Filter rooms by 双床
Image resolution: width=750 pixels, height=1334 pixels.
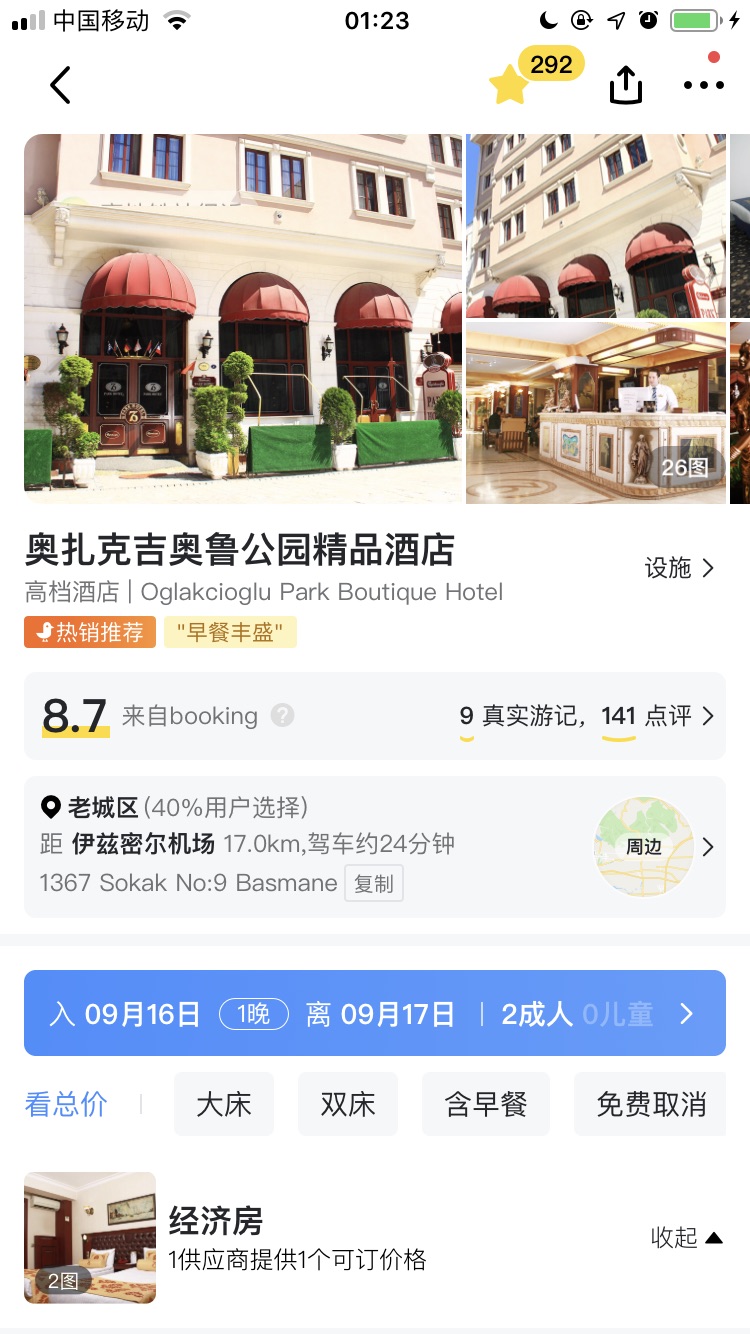(x=348, y=1105)
